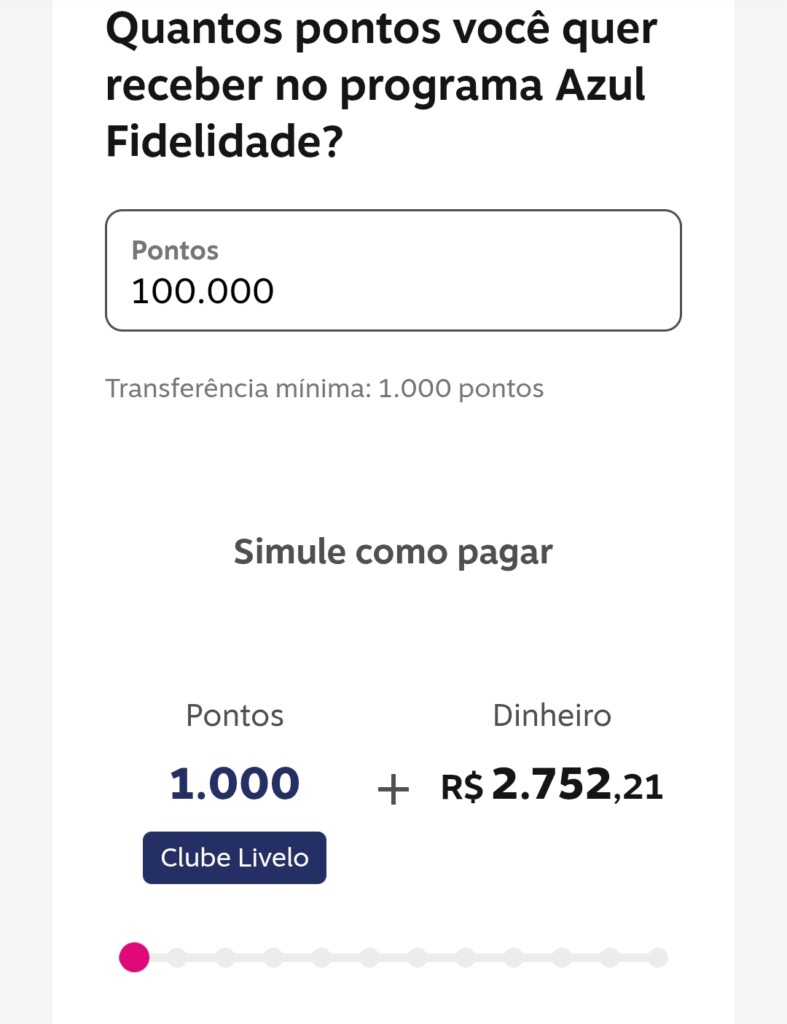
Task: Click the transferência mínima notice text
Action: pyautogui.click(x=324, y=389)
